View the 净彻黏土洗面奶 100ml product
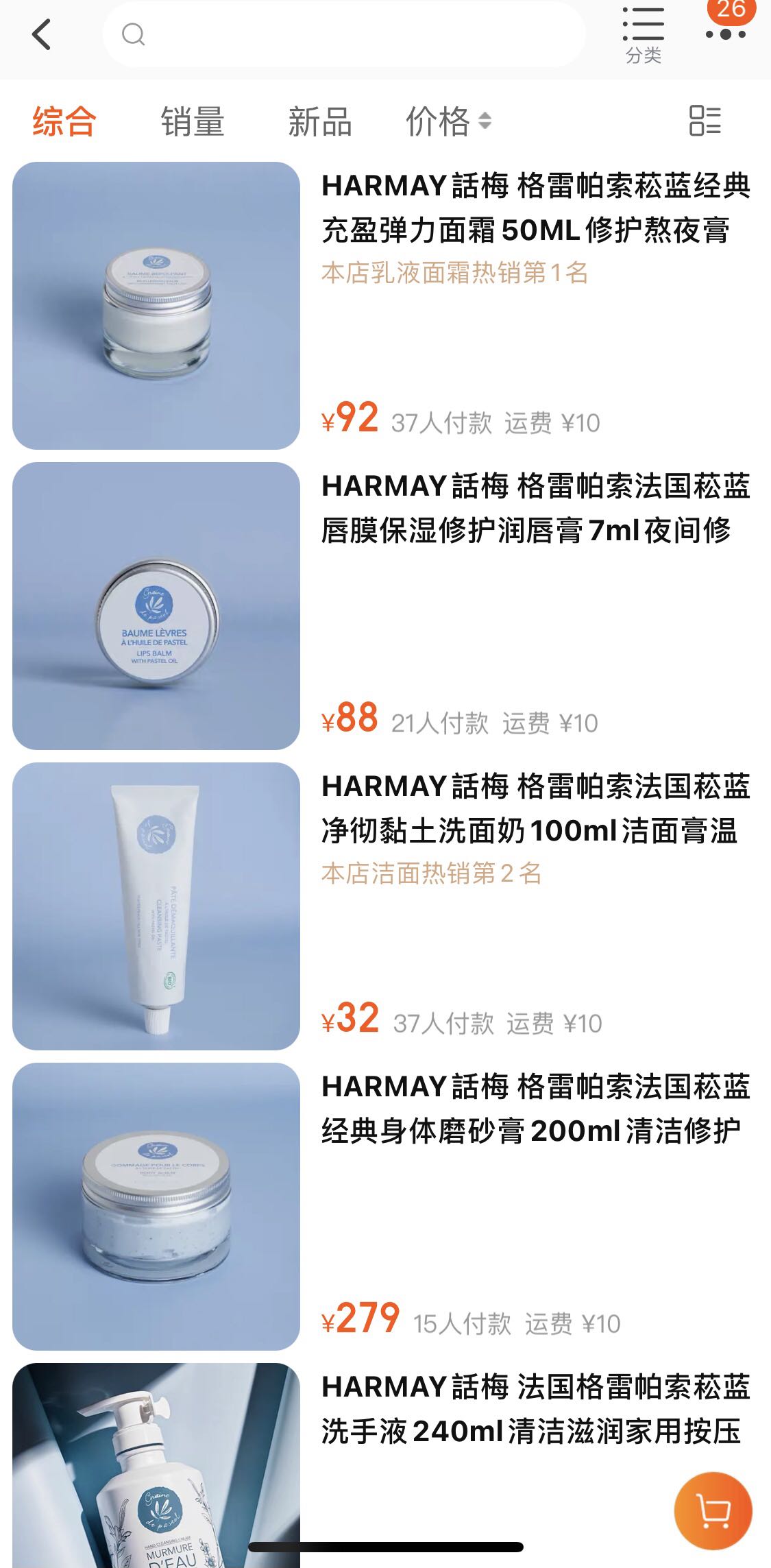 535,808
